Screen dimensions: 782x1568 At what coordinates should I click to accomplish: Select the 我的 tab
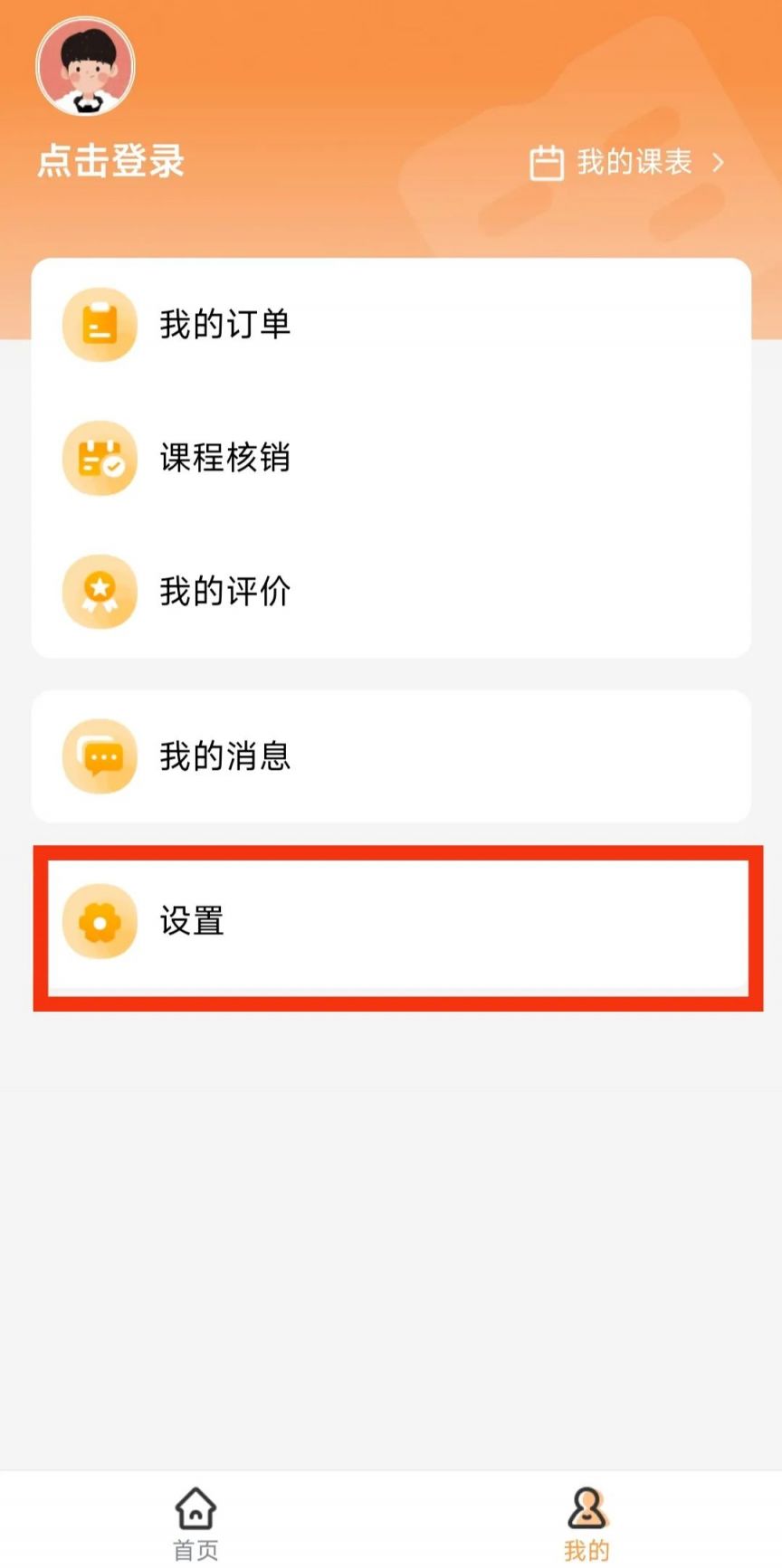click(586, 1523)
